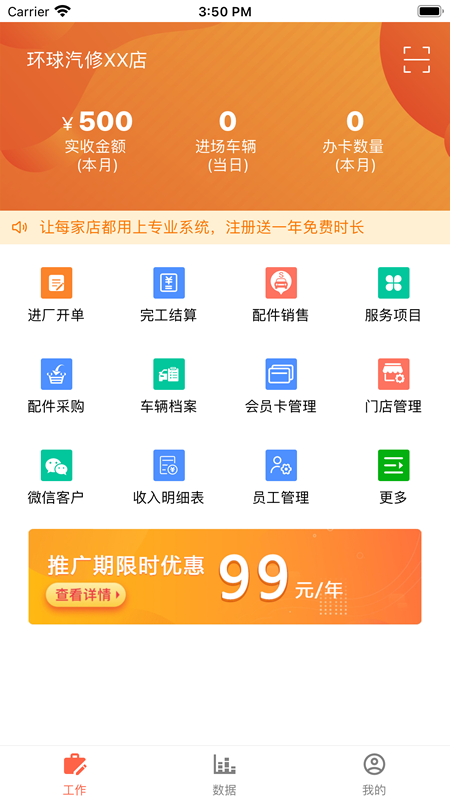Viewport: 450px width, 800px height.
Task: Open 会员卡管理 membership card management
Action: (x=281, y=386)
